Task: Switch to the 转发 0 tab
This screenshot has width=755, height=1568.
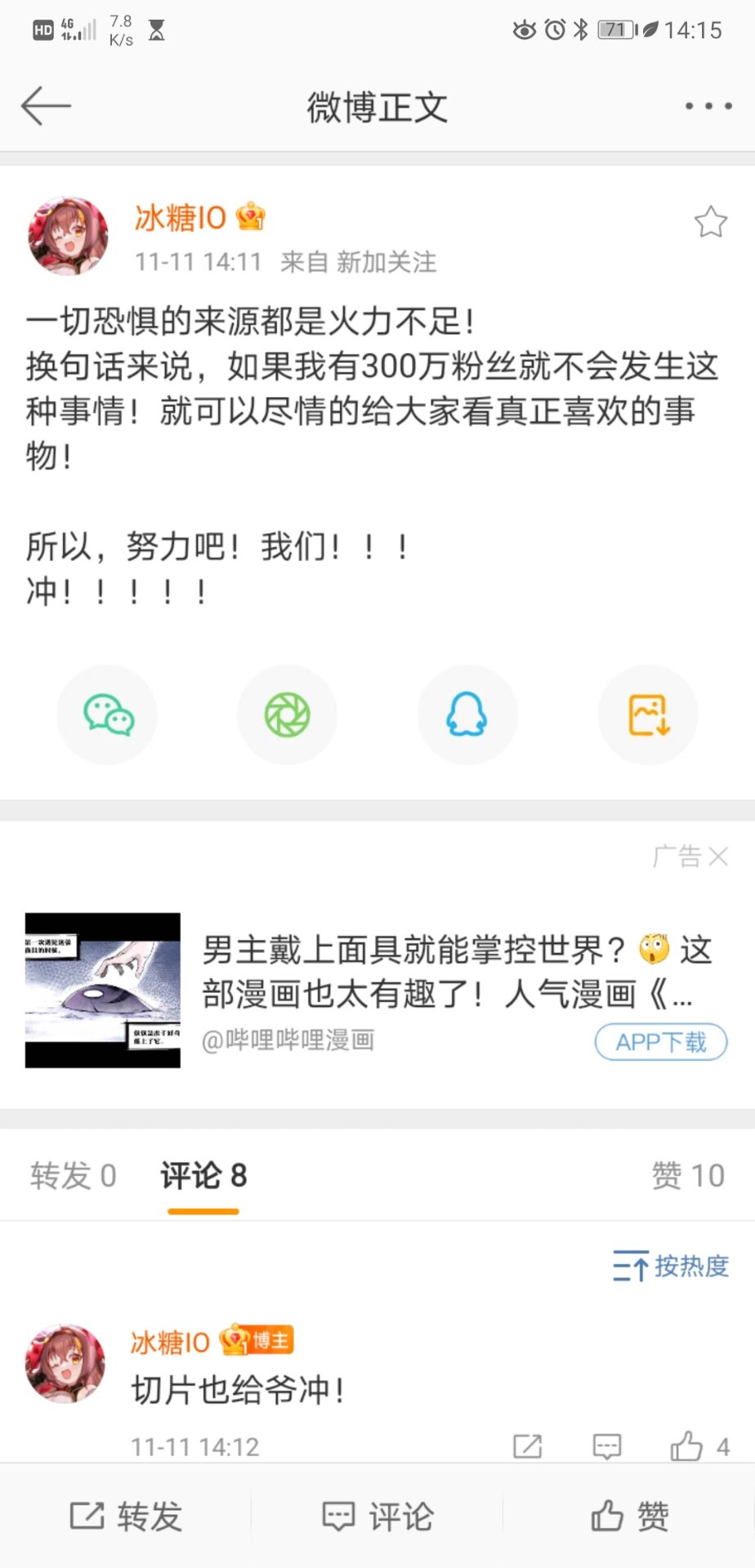Action: click(73, 1176)
